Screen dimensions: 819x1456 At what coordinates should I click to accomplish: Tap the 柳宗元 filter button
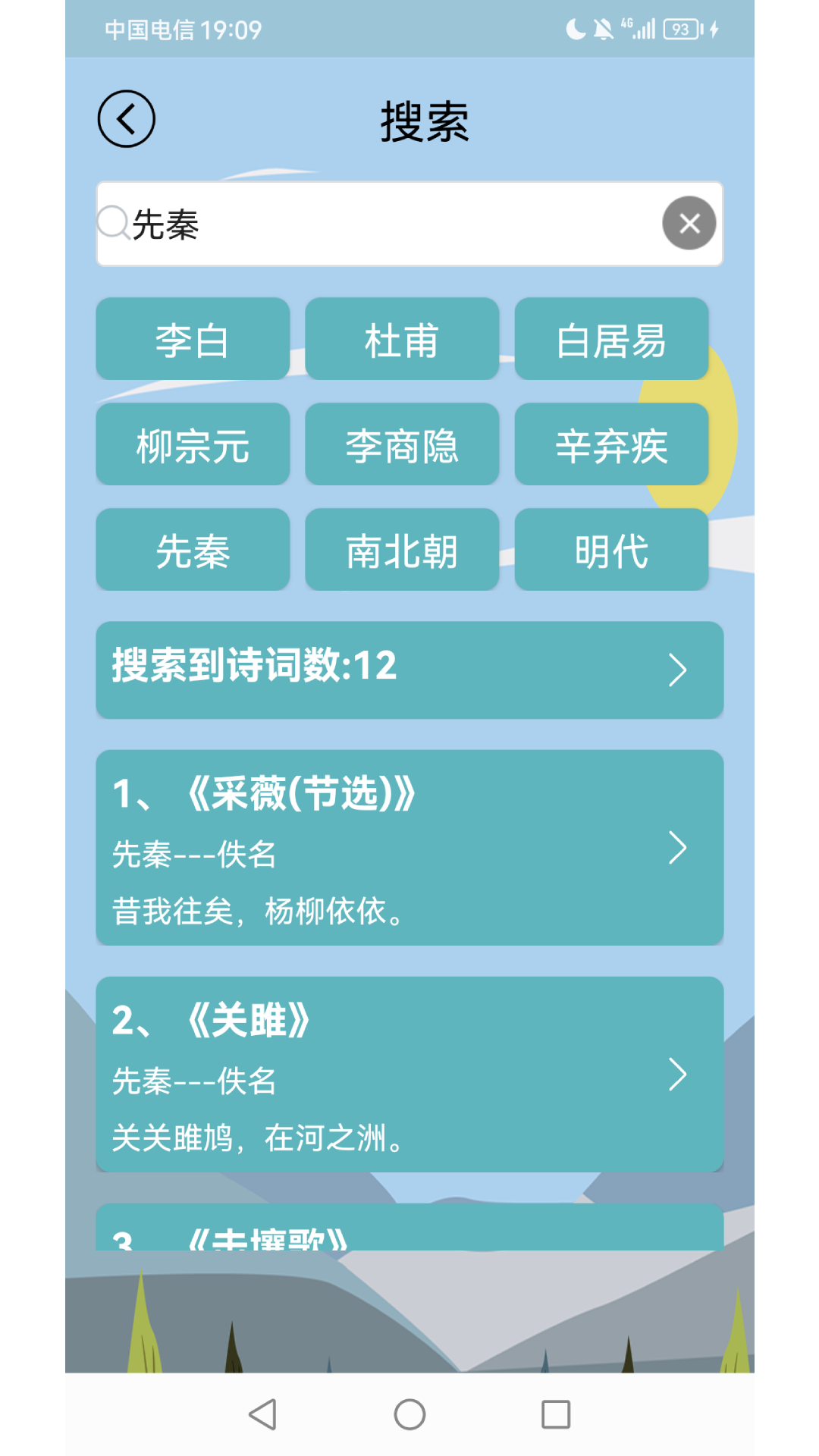click(193, 445)
